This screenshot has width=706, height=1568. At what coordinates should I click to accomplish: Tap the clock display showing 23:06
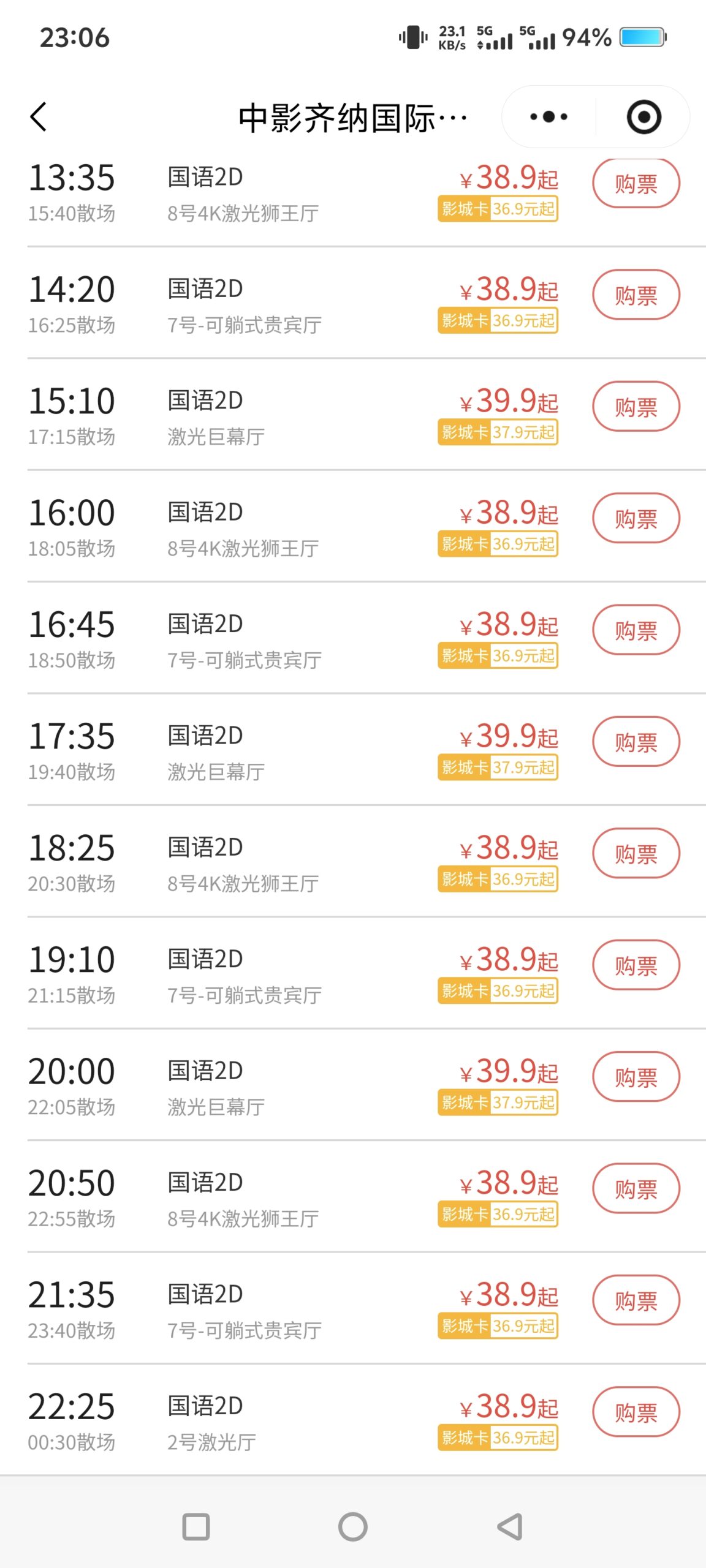pos(75,38)
